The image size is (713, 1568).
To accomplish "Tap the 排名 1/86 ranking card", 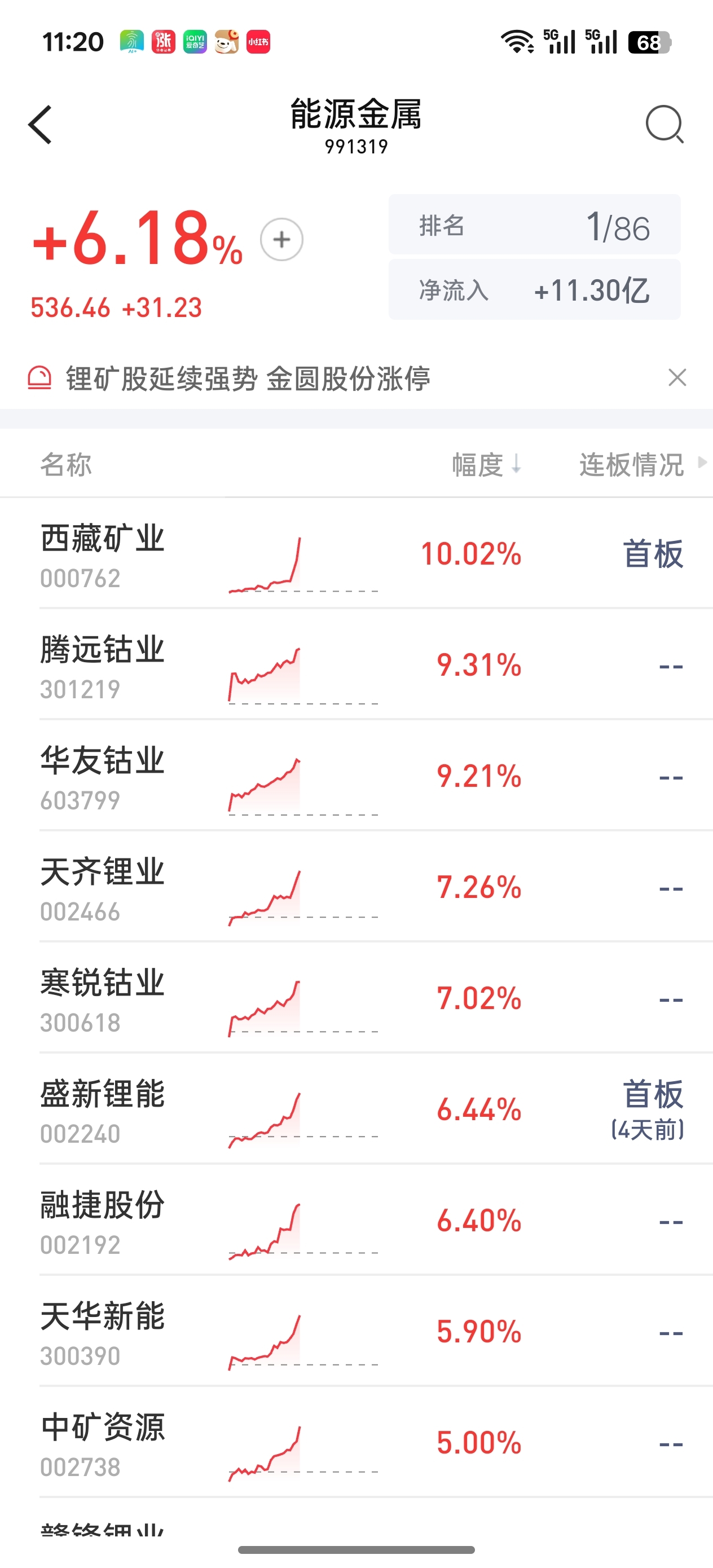I will 535,224.
